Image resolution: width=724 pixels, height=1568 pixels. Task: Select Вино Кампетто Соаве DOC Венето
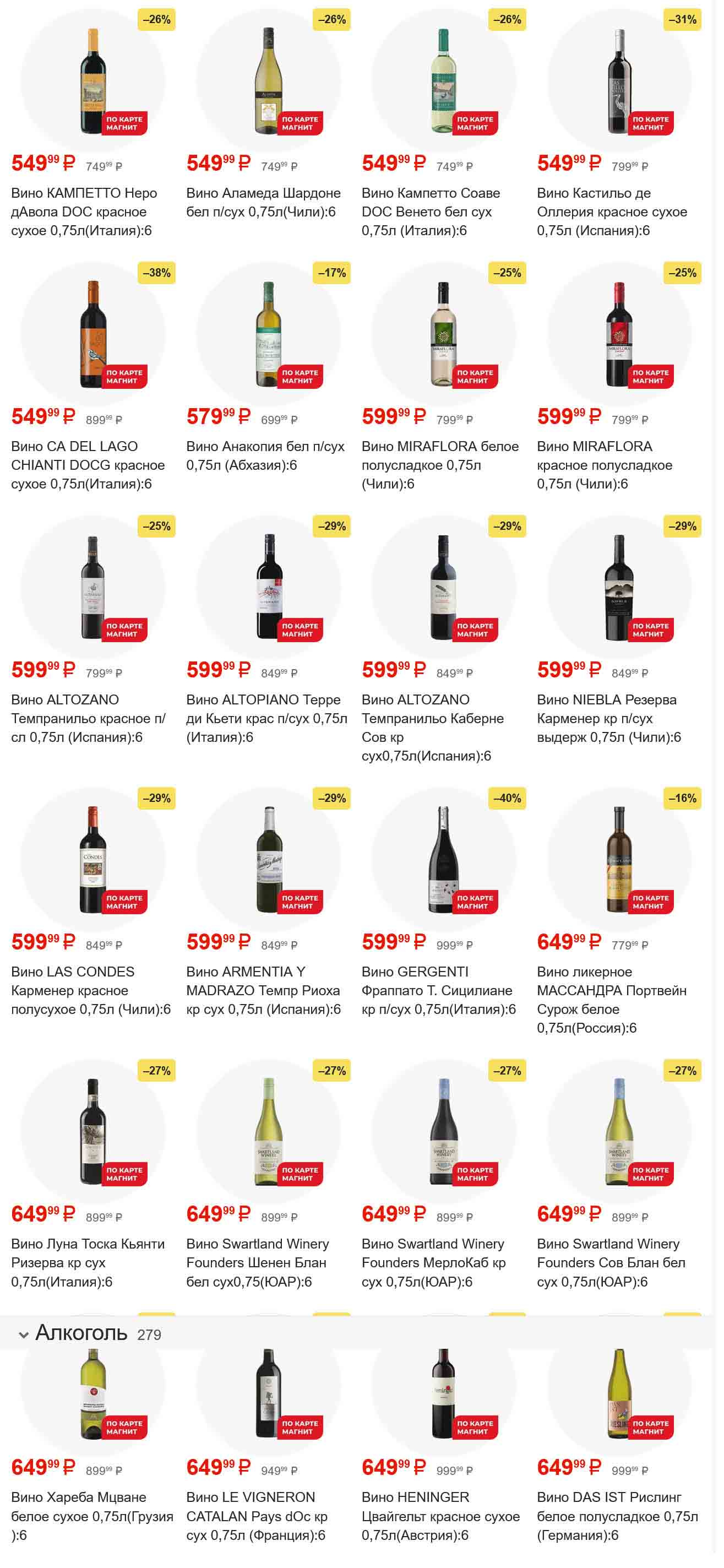443,82
